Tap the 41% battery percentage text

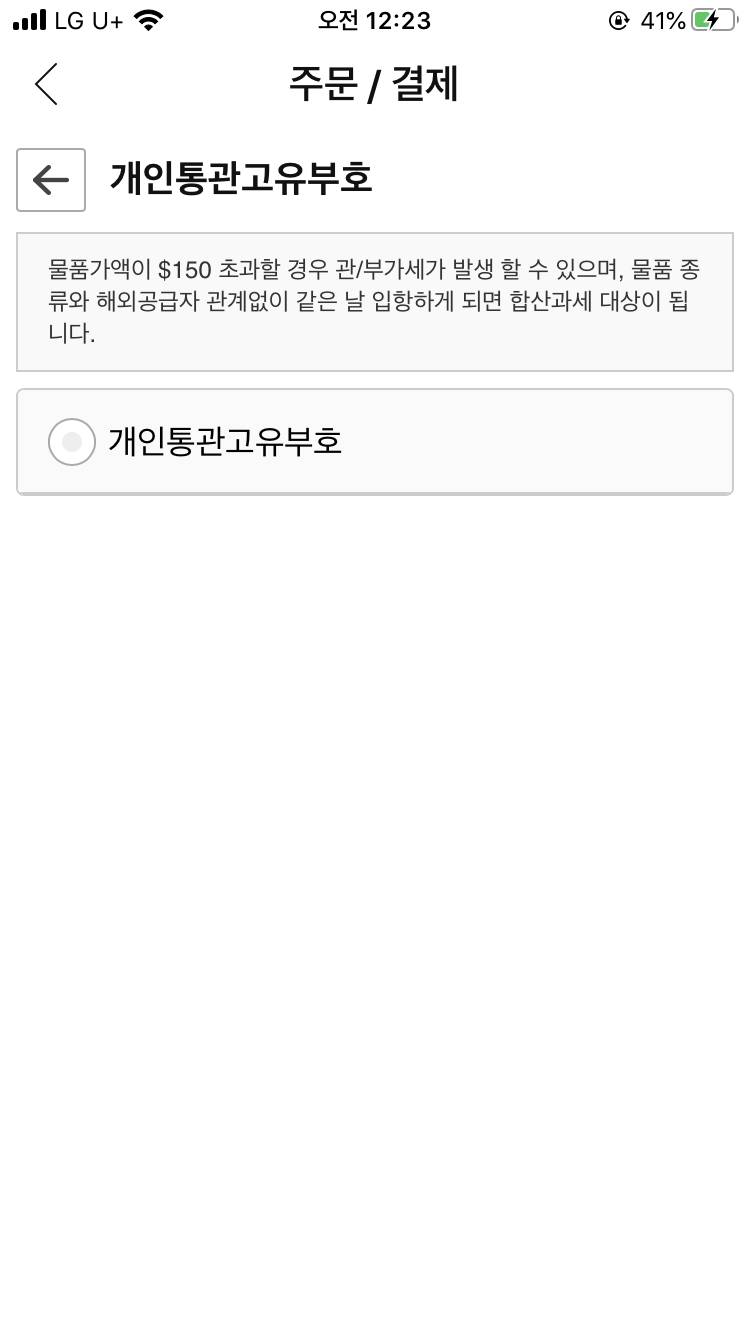coord(661,19)
